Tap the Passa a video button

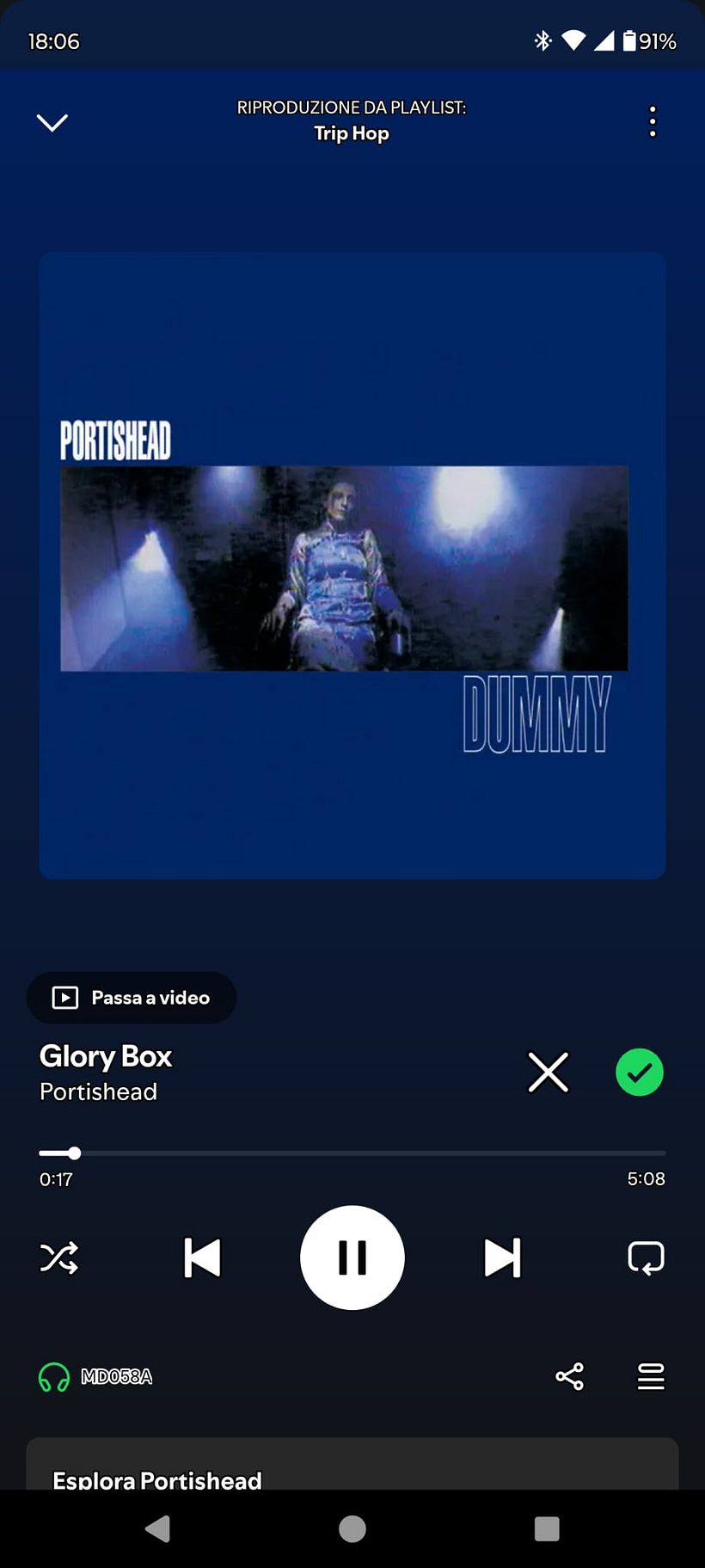(x=132, y=998)
